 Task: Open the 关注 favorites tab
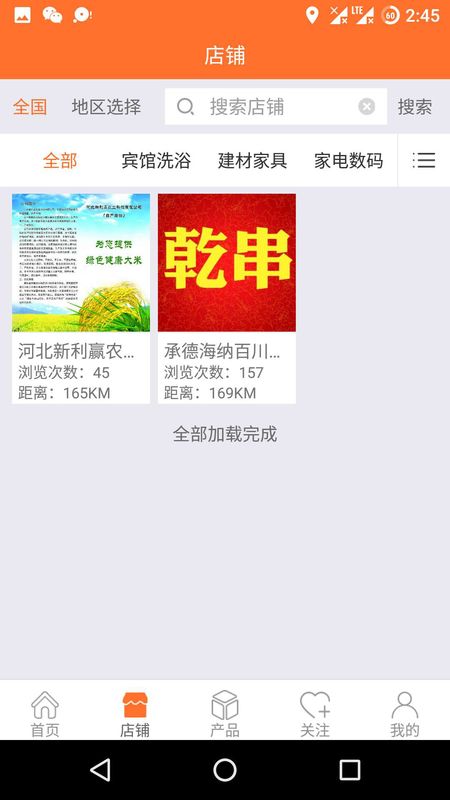pos(315,713)
